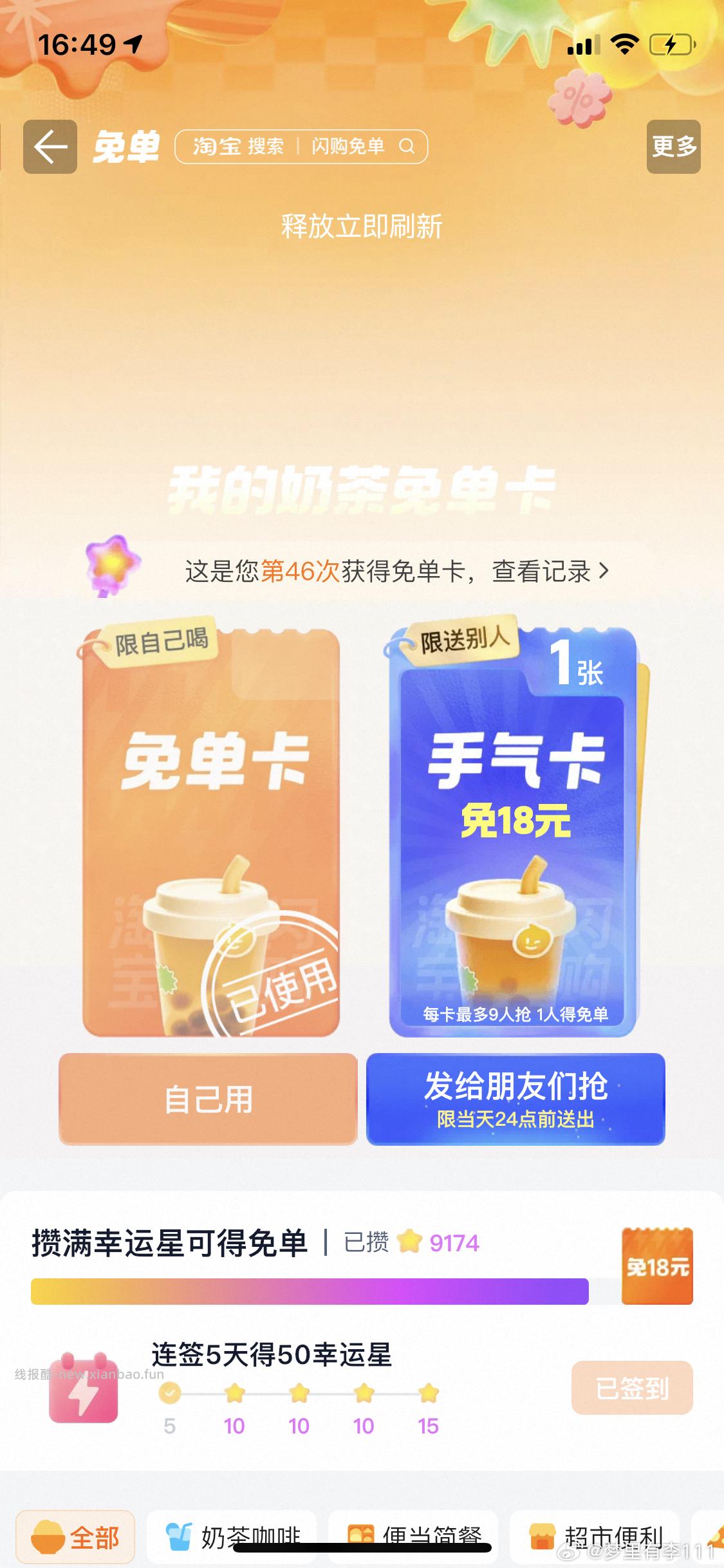Open the 免18元 reward coupon
This screenshot has width=724, height=1568.
pos(656,1265)
